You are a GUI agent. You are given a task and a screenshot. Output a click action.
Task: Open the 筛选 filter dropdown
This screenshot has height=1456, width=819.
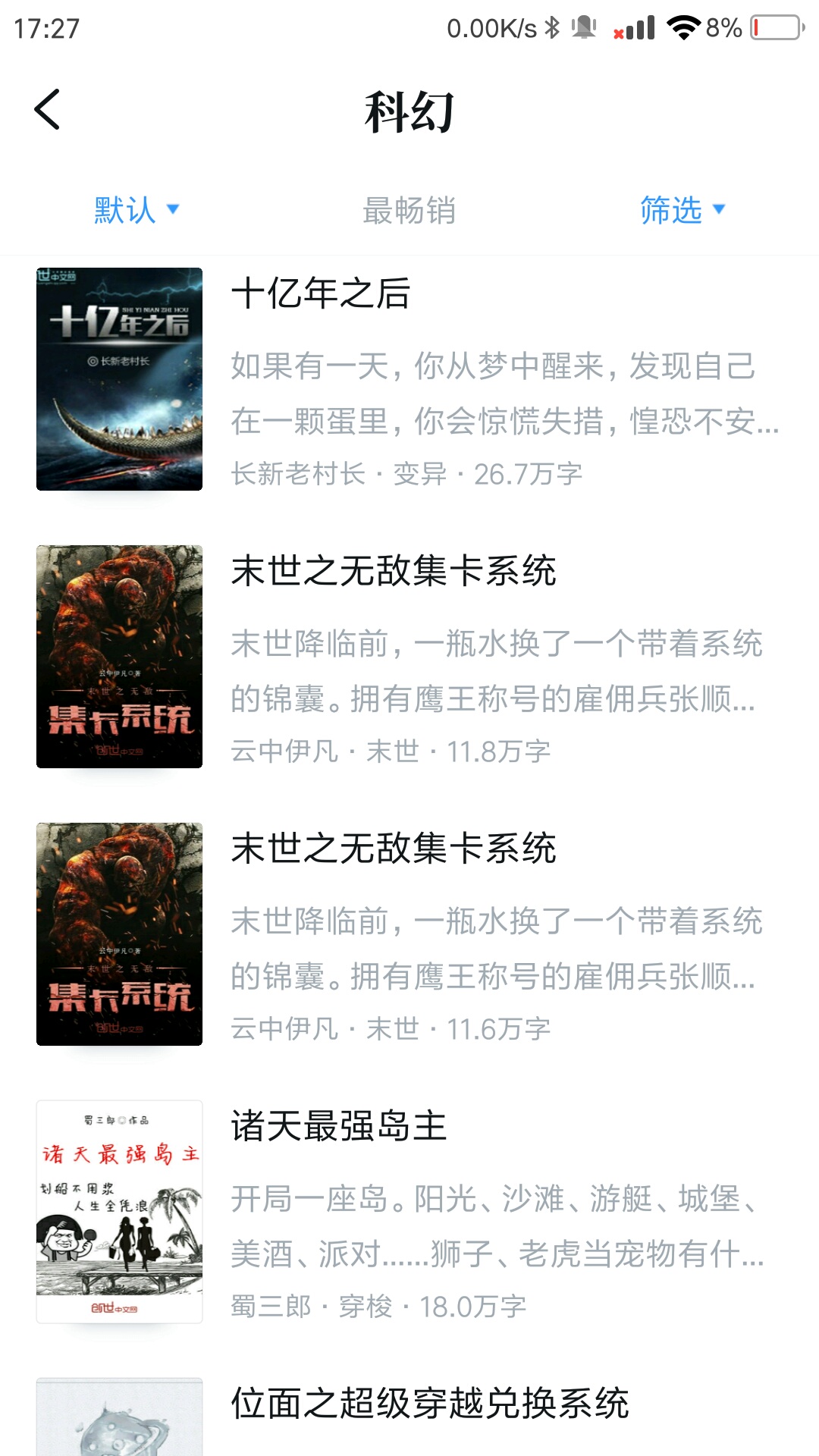[x=682, y=210]
